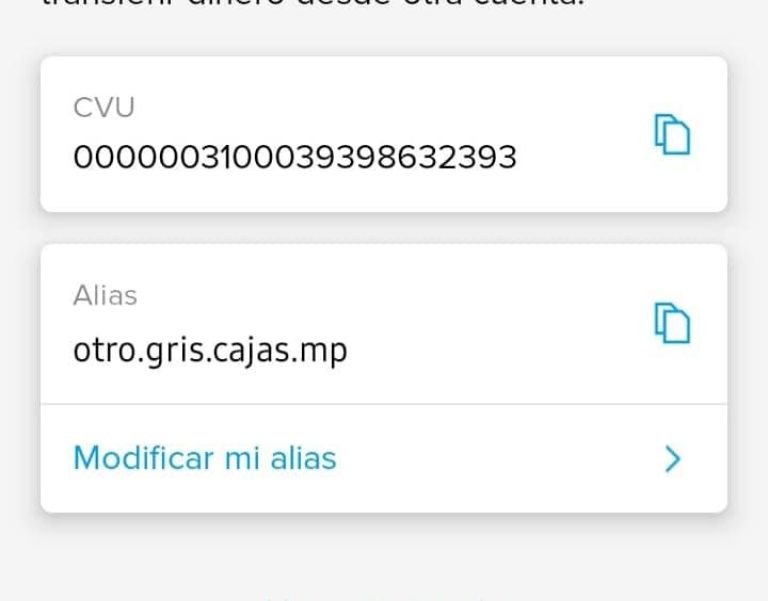Image resolution: width=768 pixels, height=601 pixels.
Task: Copy the CVU number
Action: [x=672, y=134]
